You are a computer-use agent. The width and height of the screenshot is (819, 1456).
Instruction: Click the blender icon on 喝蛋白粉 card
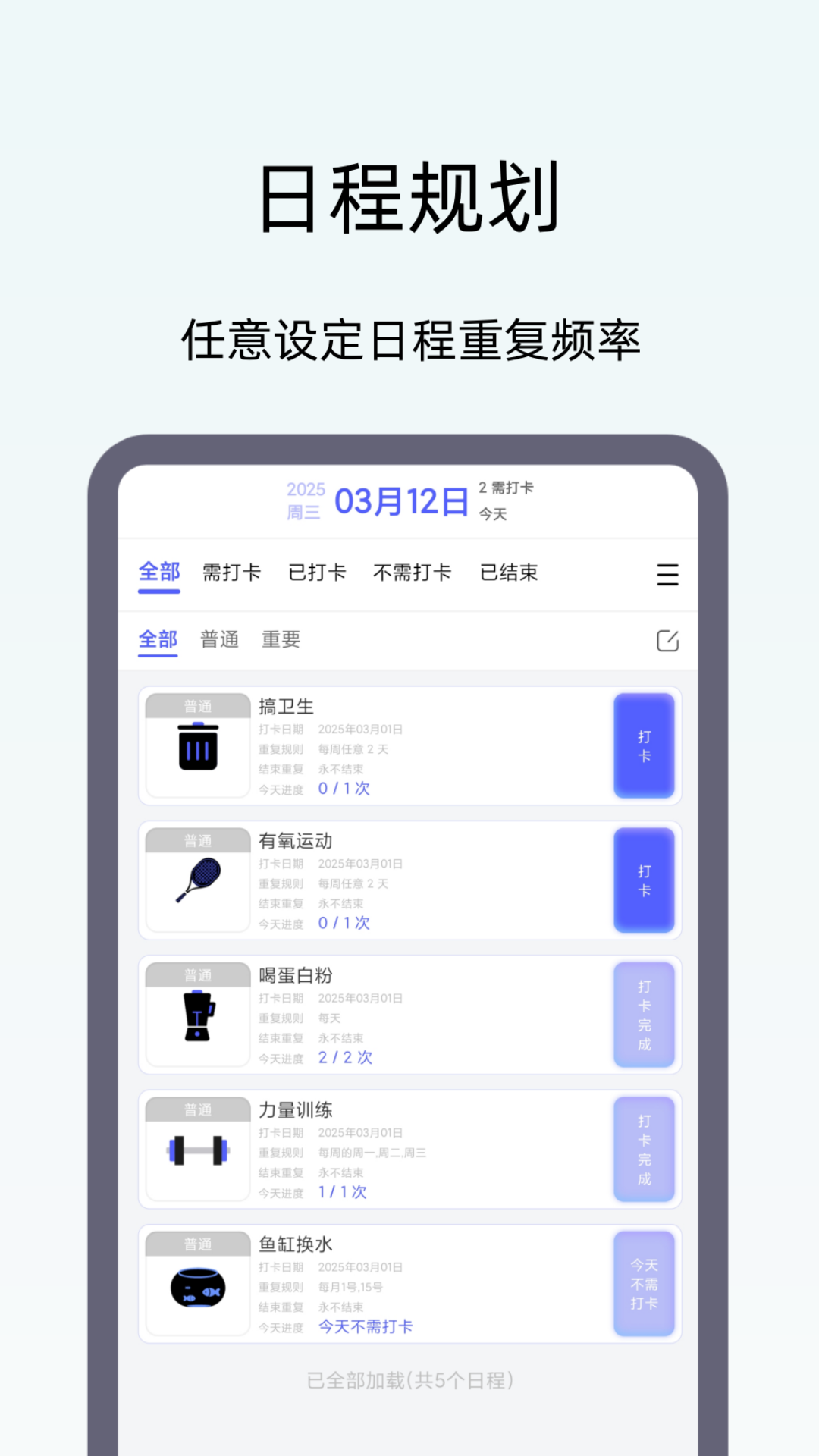(197, 1018)
